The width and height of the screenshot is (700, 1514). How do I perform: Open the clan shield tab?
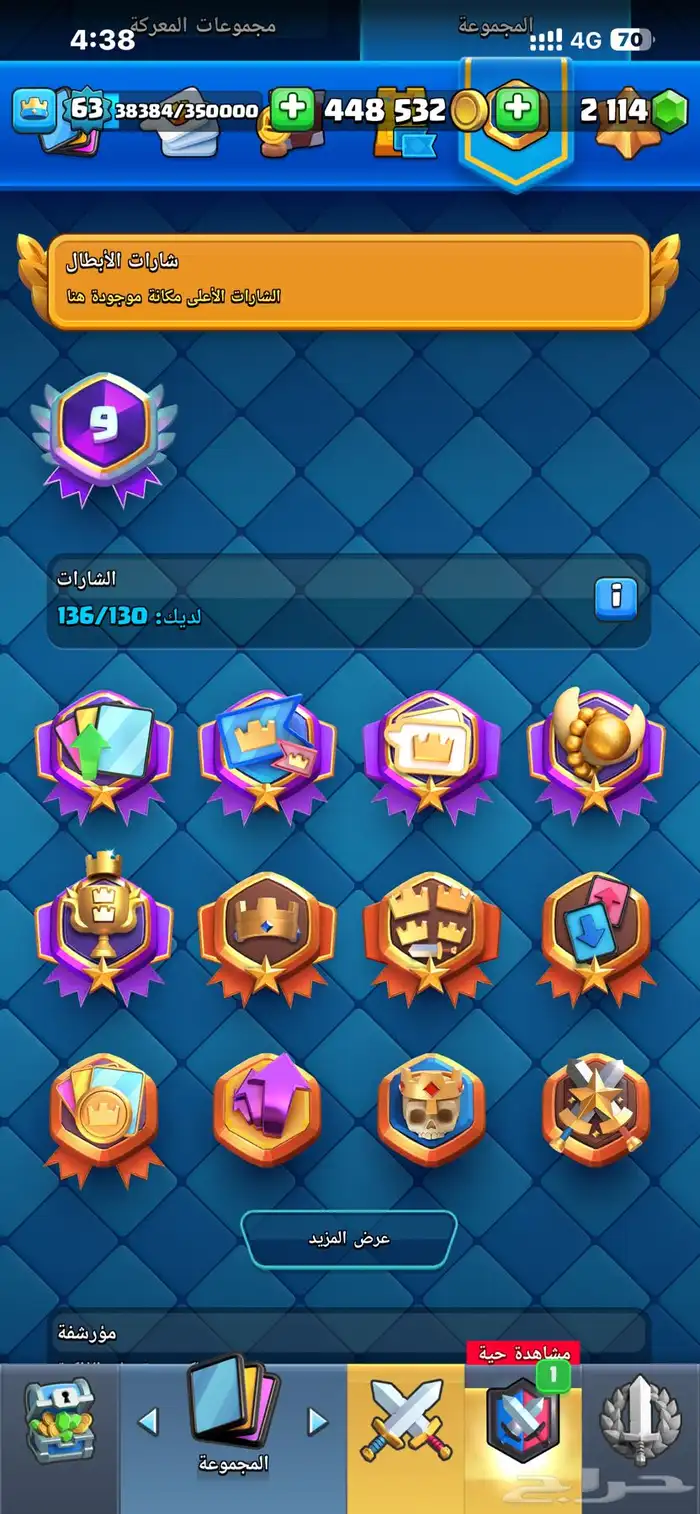tap(522, 1421)
